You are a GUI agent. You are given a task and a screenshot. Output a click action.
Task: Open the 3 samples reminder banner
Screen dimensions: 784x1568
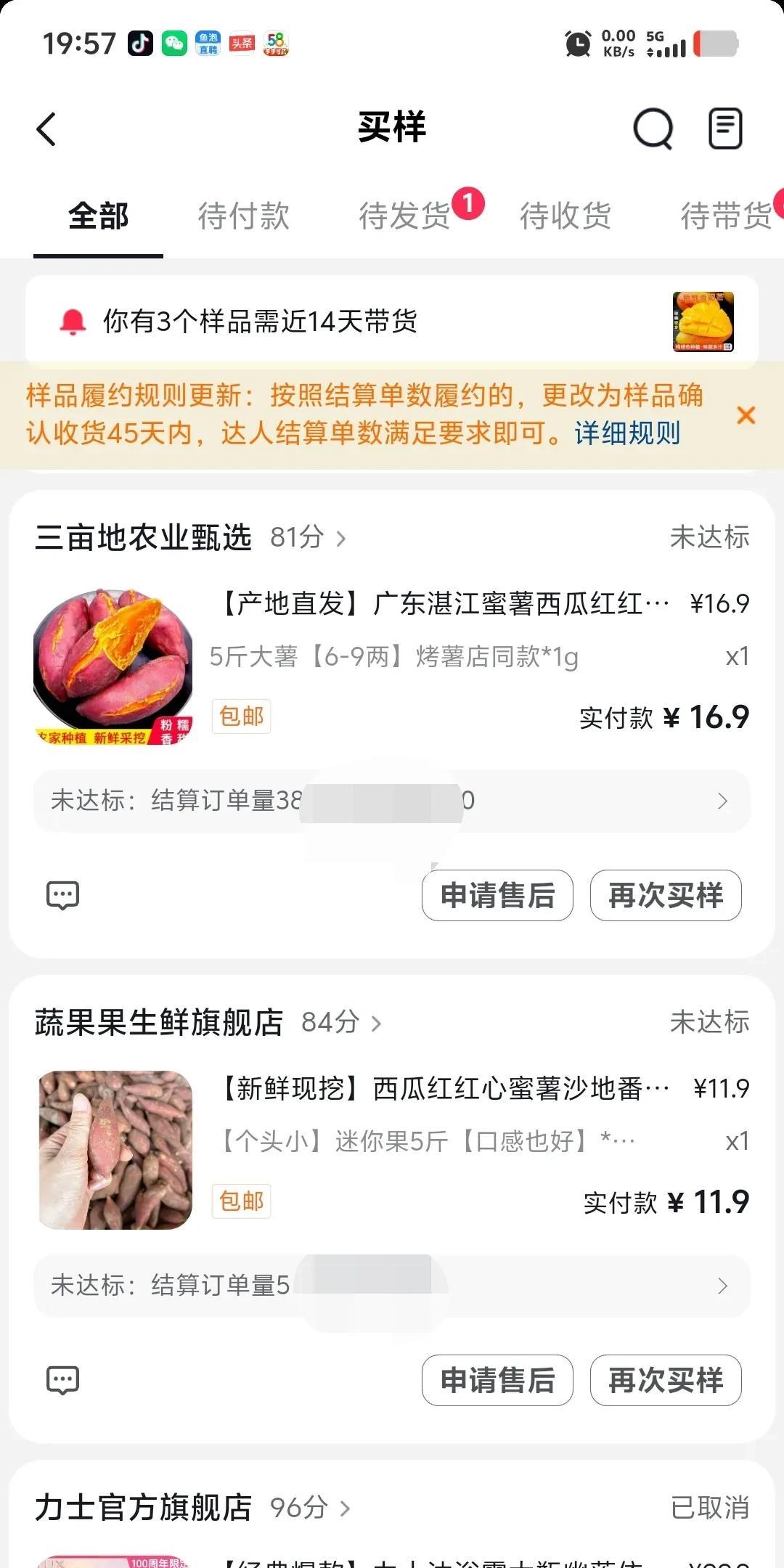(x=392, y=321)
